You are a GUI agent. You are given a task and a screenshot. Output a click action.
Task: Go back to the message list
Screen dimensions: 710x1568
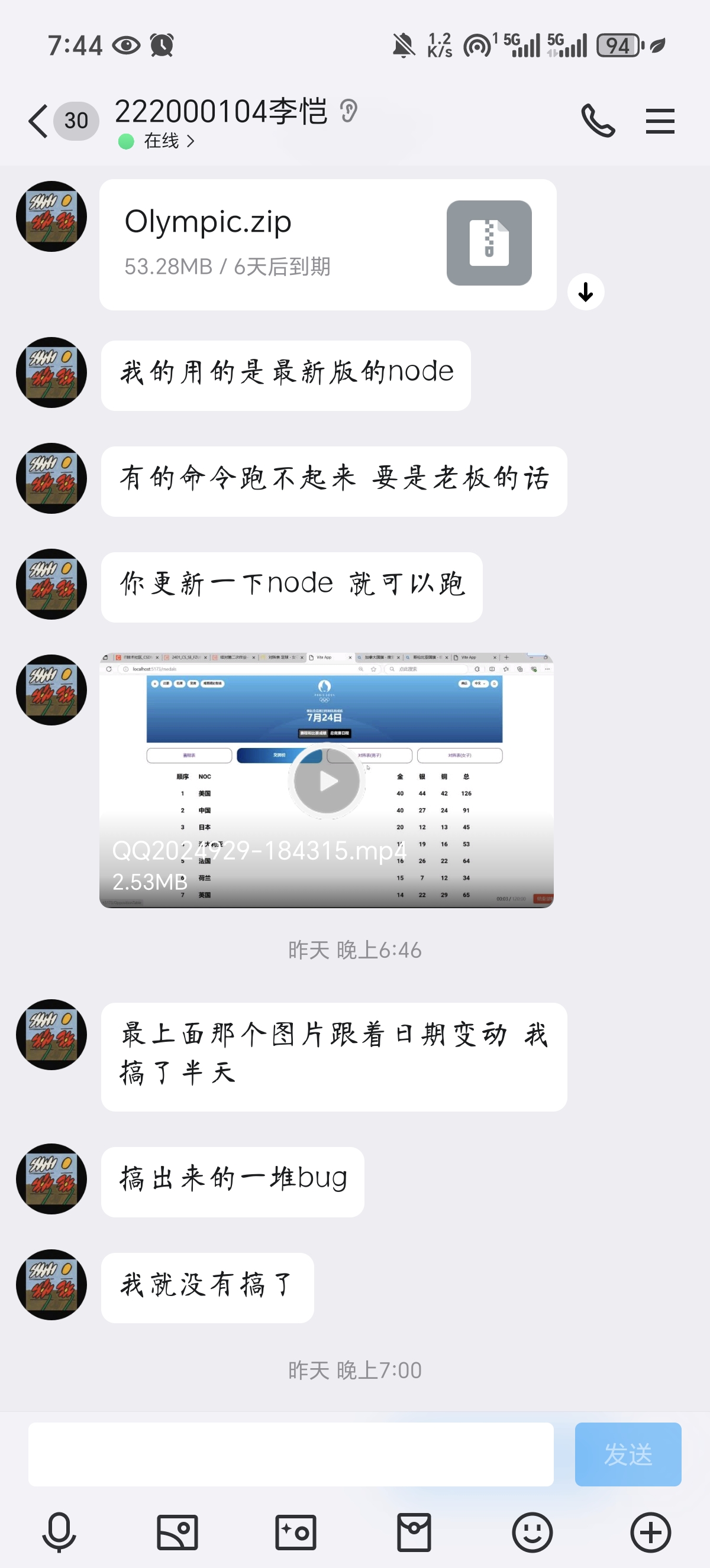(38, 121)
